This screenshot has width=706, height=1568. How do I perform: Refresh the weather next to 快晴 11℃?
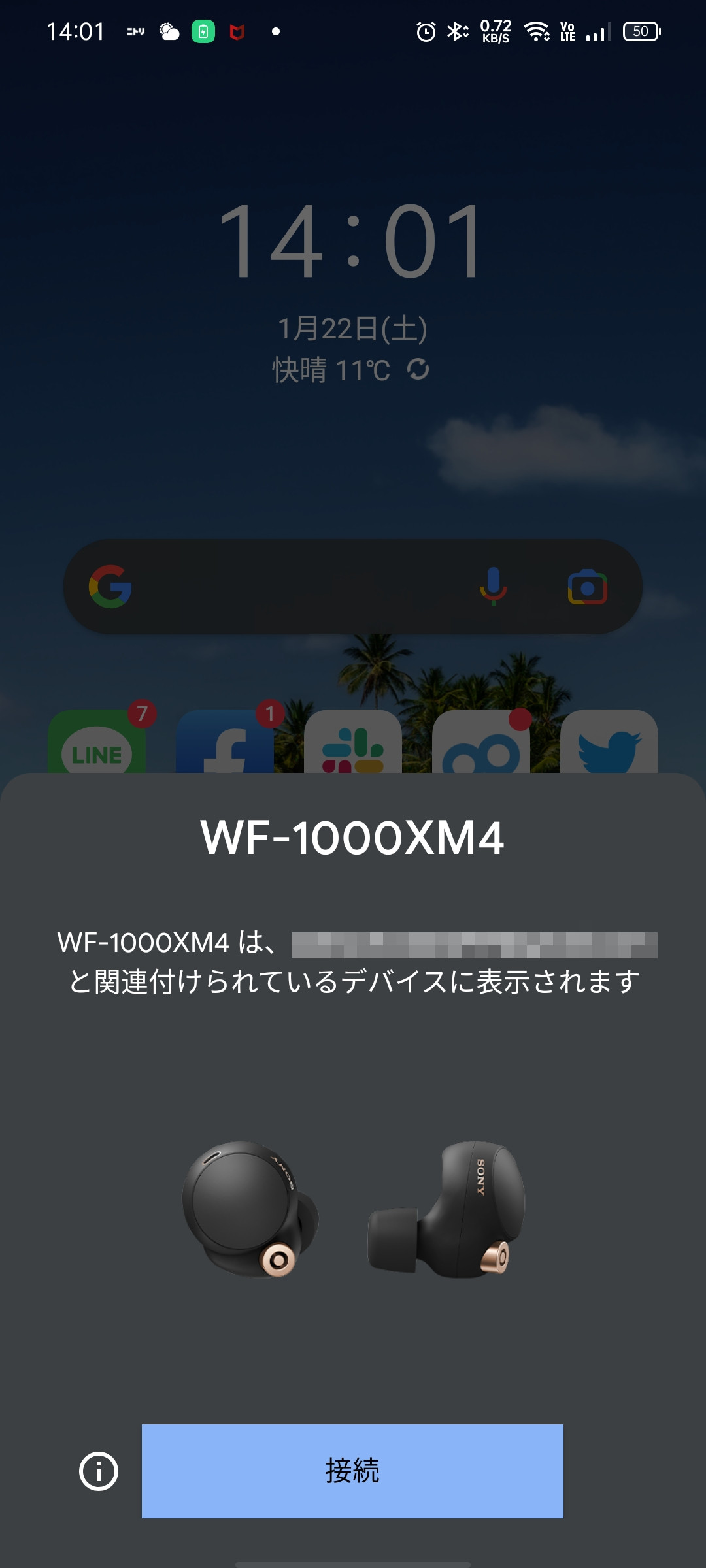(418, 369)
